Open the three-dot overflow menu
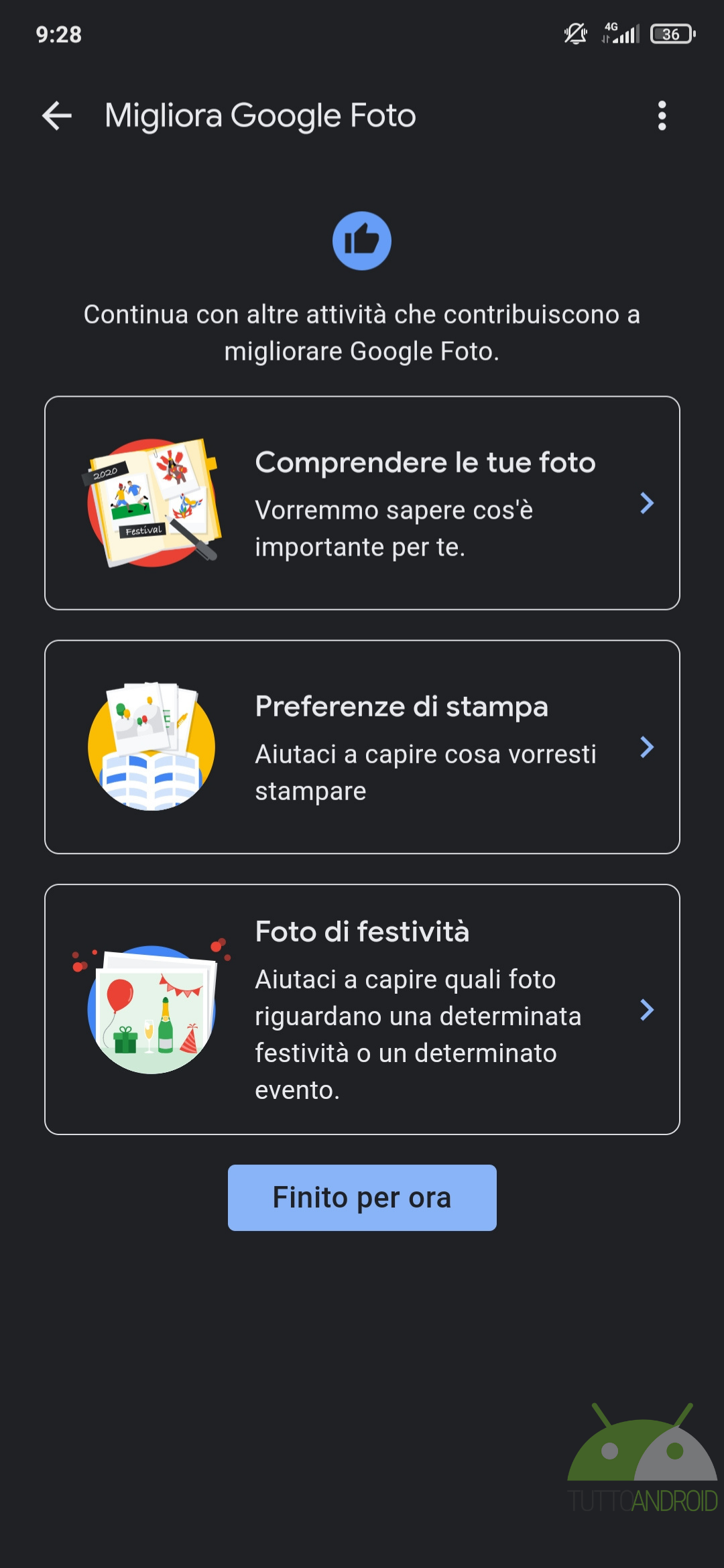The width and height of the screenshot is (724, 1568). pyautogui.click(x=662, y=116)
